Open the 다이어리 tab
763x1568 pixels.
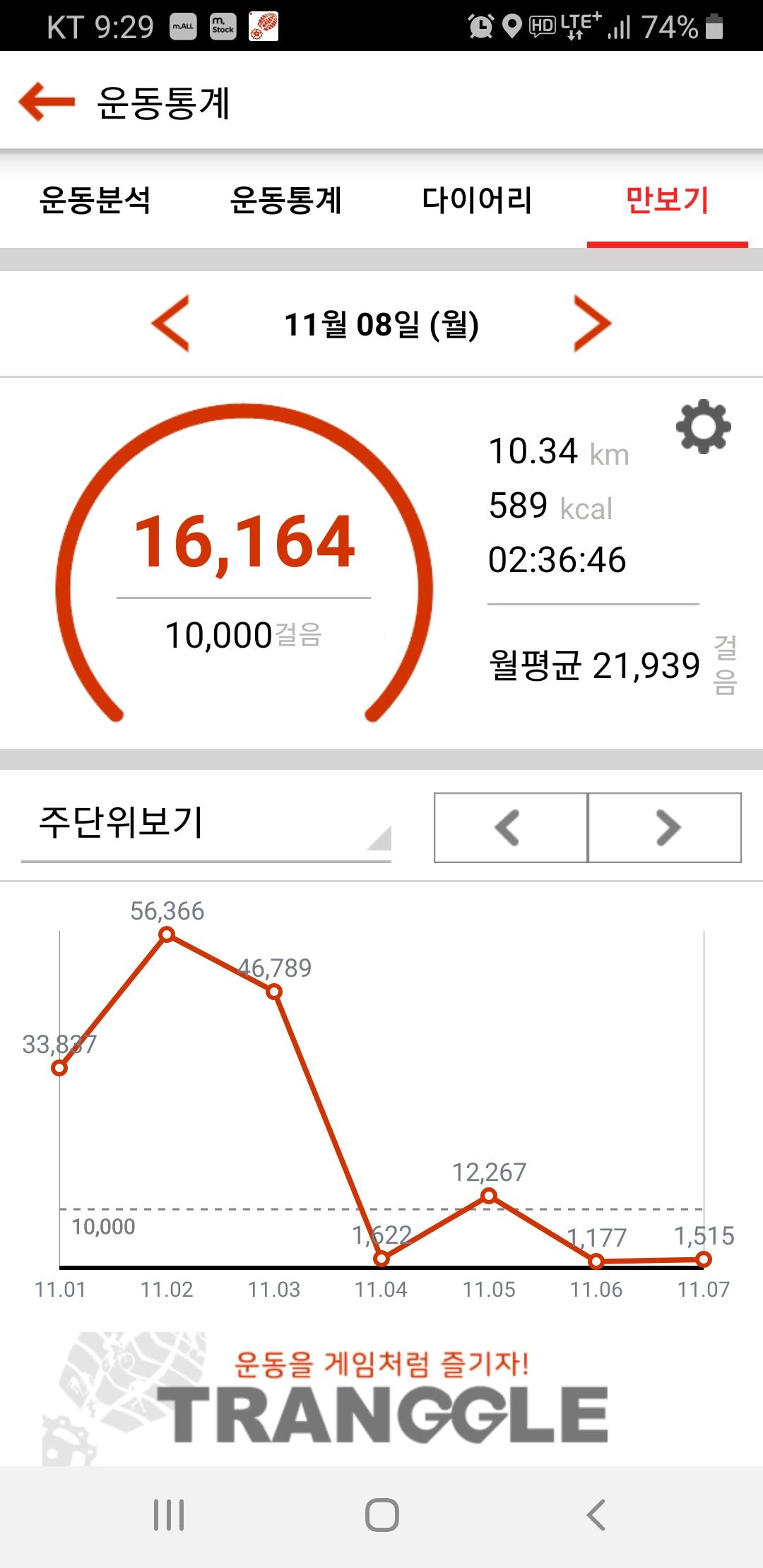pos(477,200)
